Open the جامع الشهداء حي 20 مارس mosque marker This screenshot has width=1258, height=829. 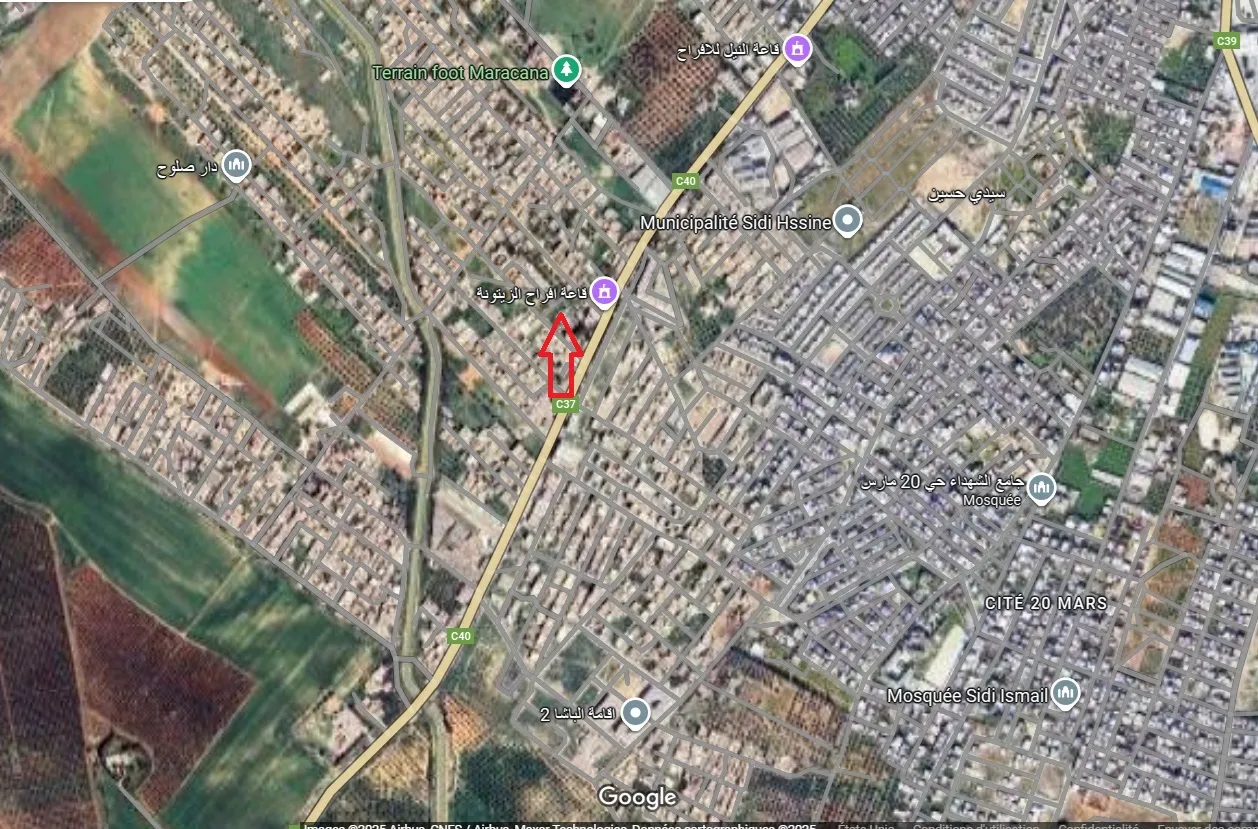coord(1041,488)
